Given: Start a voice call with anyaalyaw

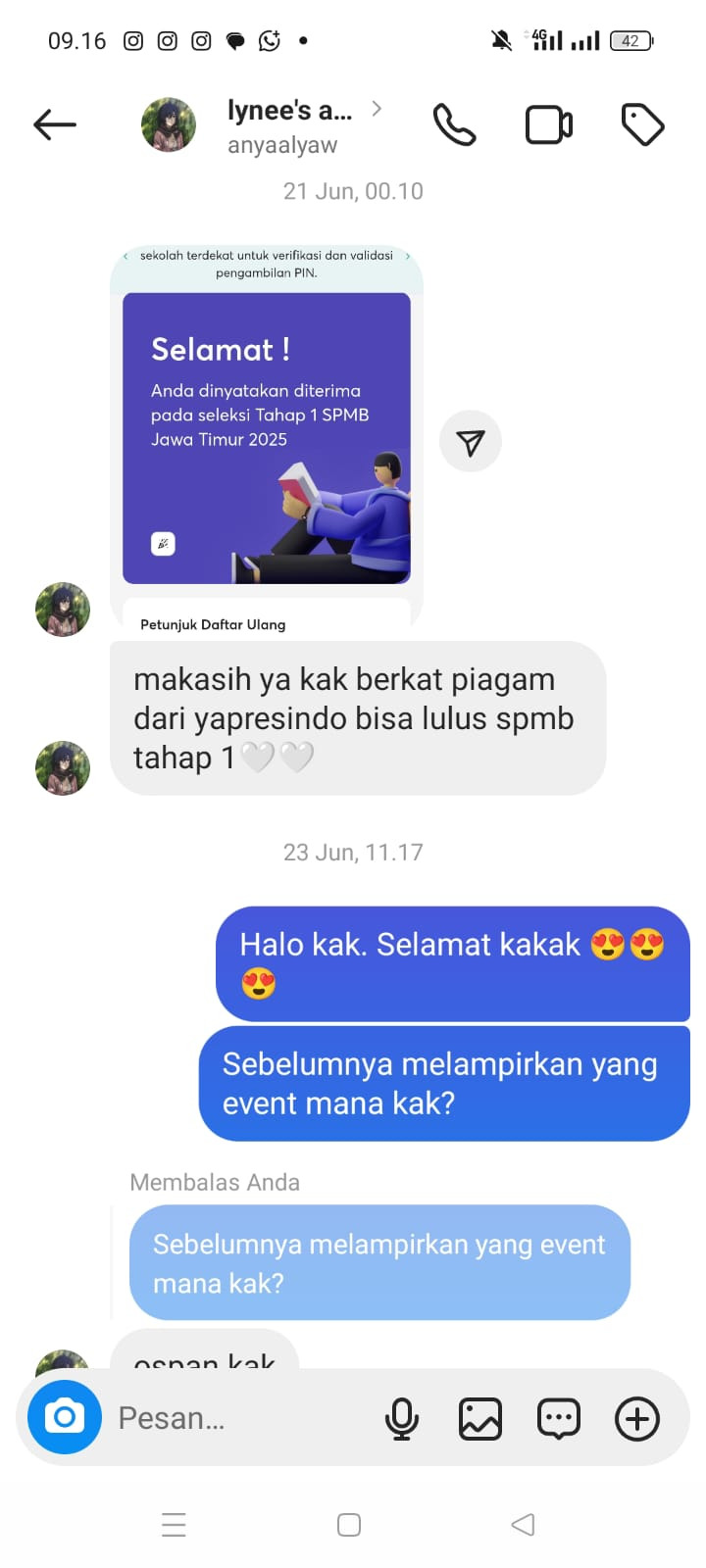Looking at the screenshot, I should pos(454,125).
